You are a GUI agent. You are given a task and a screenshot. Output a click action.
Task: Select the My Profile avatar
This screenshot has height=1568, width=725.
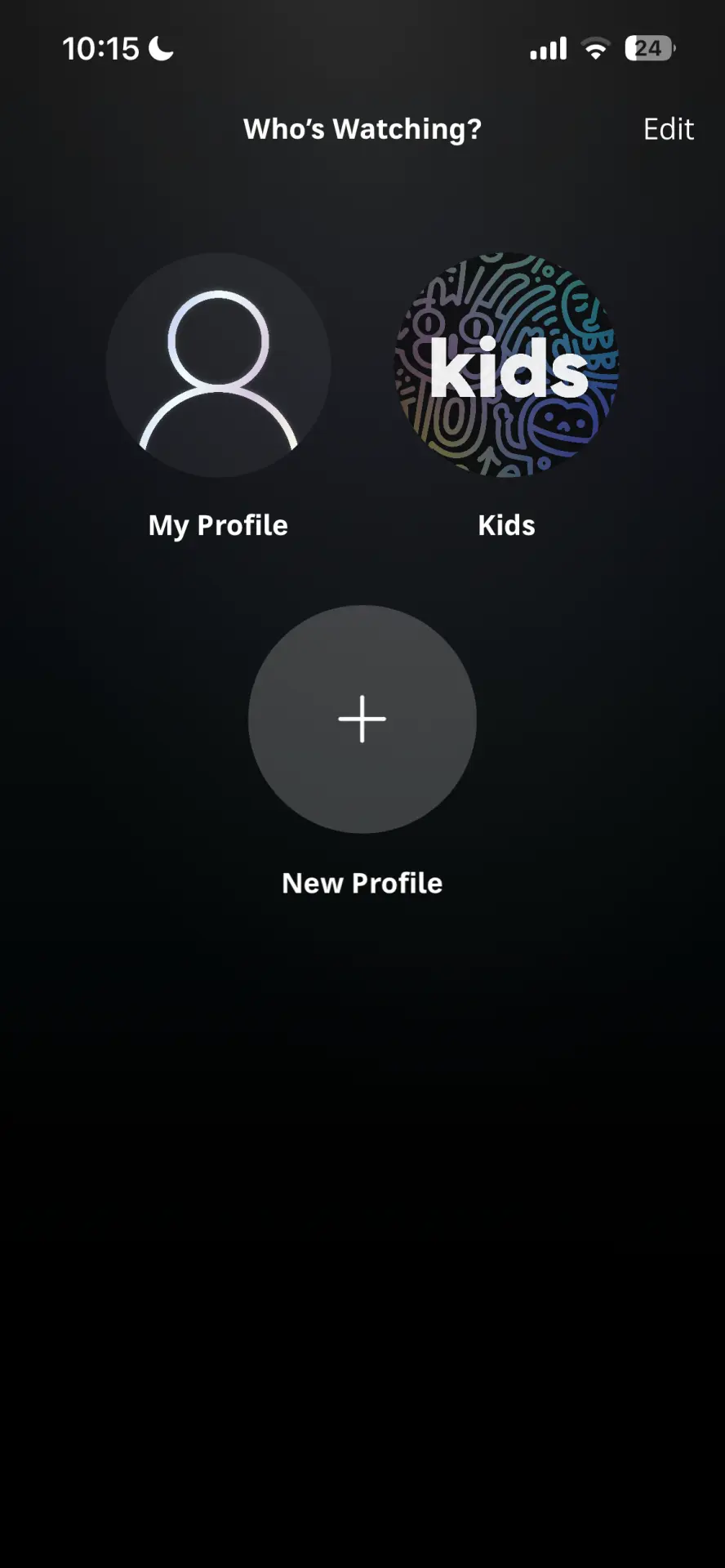point(218,365)
